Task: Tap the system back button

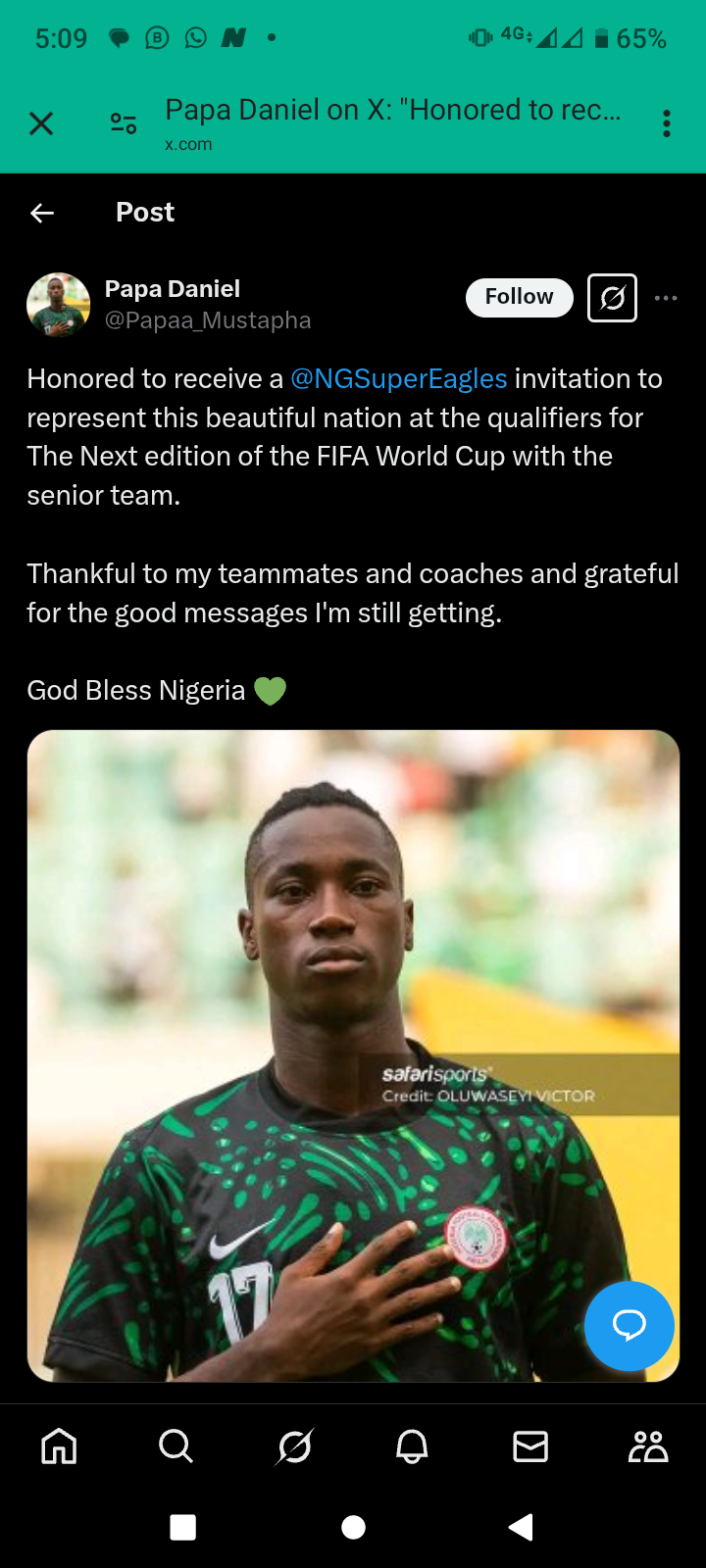Action: point(522,1527)
